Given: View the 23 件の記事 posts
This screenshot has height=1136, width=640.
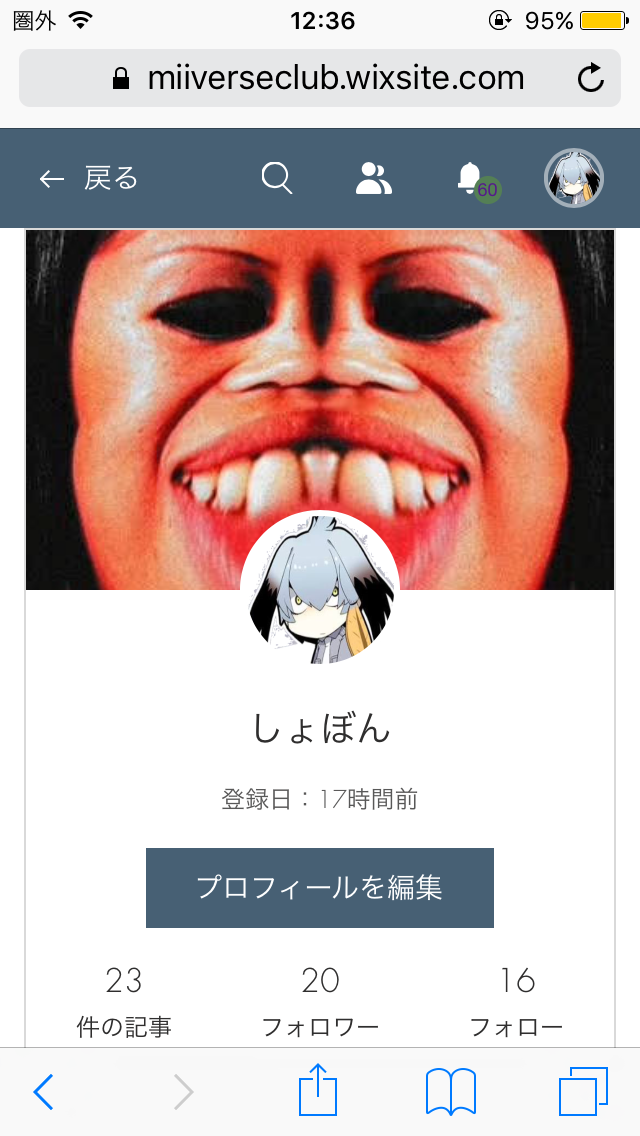Looking at the screenshot, I should pyautogui.click(x=124, y=1002).
